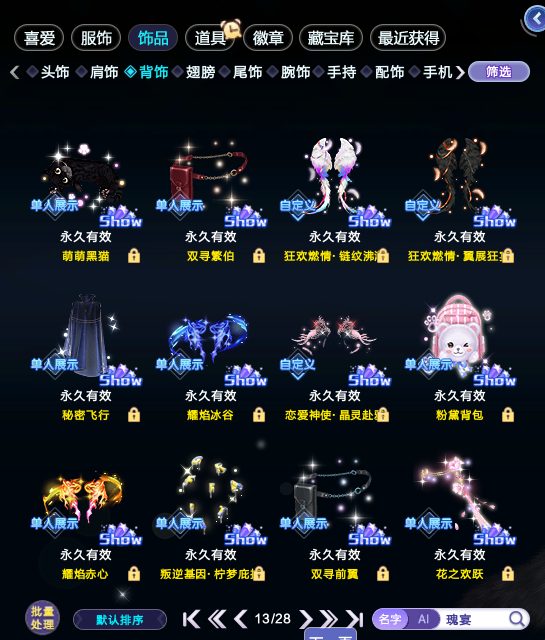
Task: Open the 道具 tab
Action: click(x=210, y=38)
